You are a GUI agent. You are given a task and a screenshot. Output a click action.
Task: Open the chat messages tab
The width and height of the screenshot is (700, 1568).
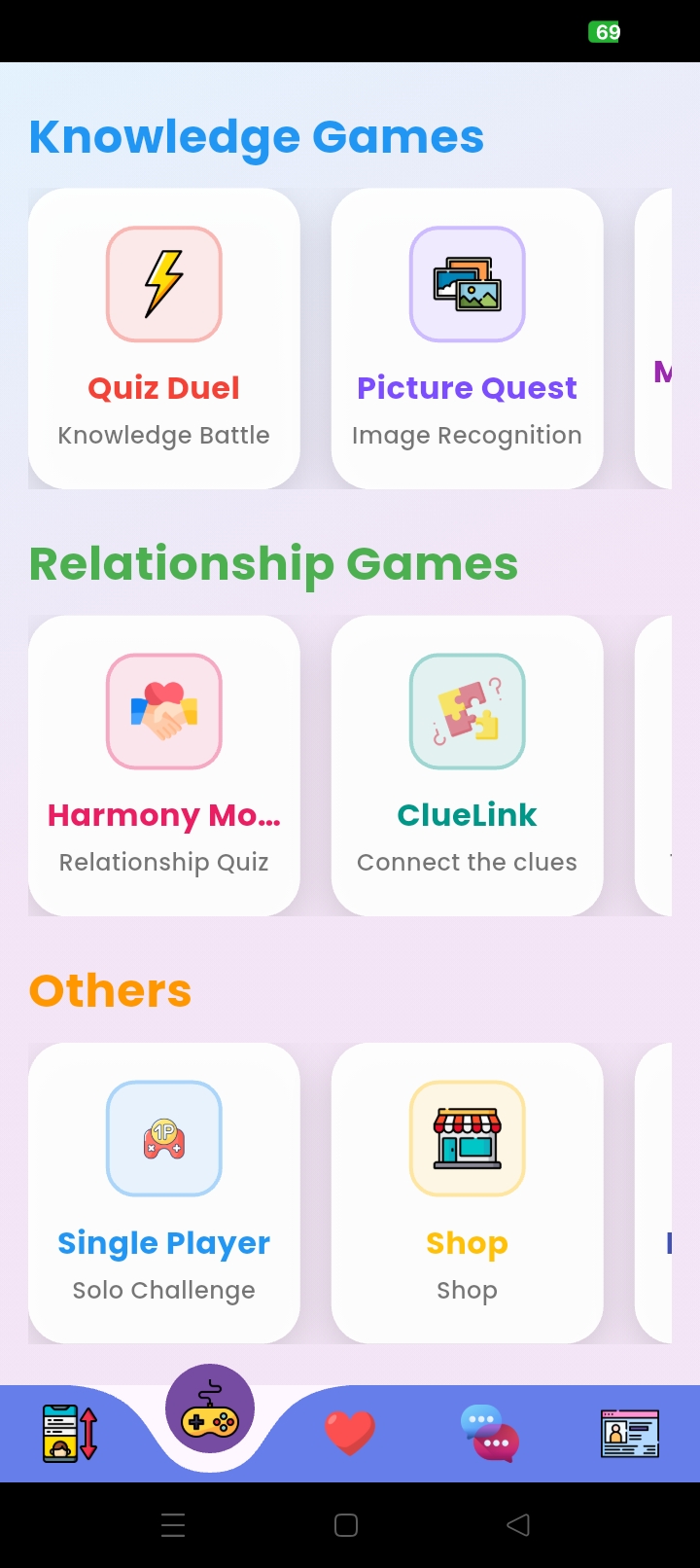(489, 1433)
